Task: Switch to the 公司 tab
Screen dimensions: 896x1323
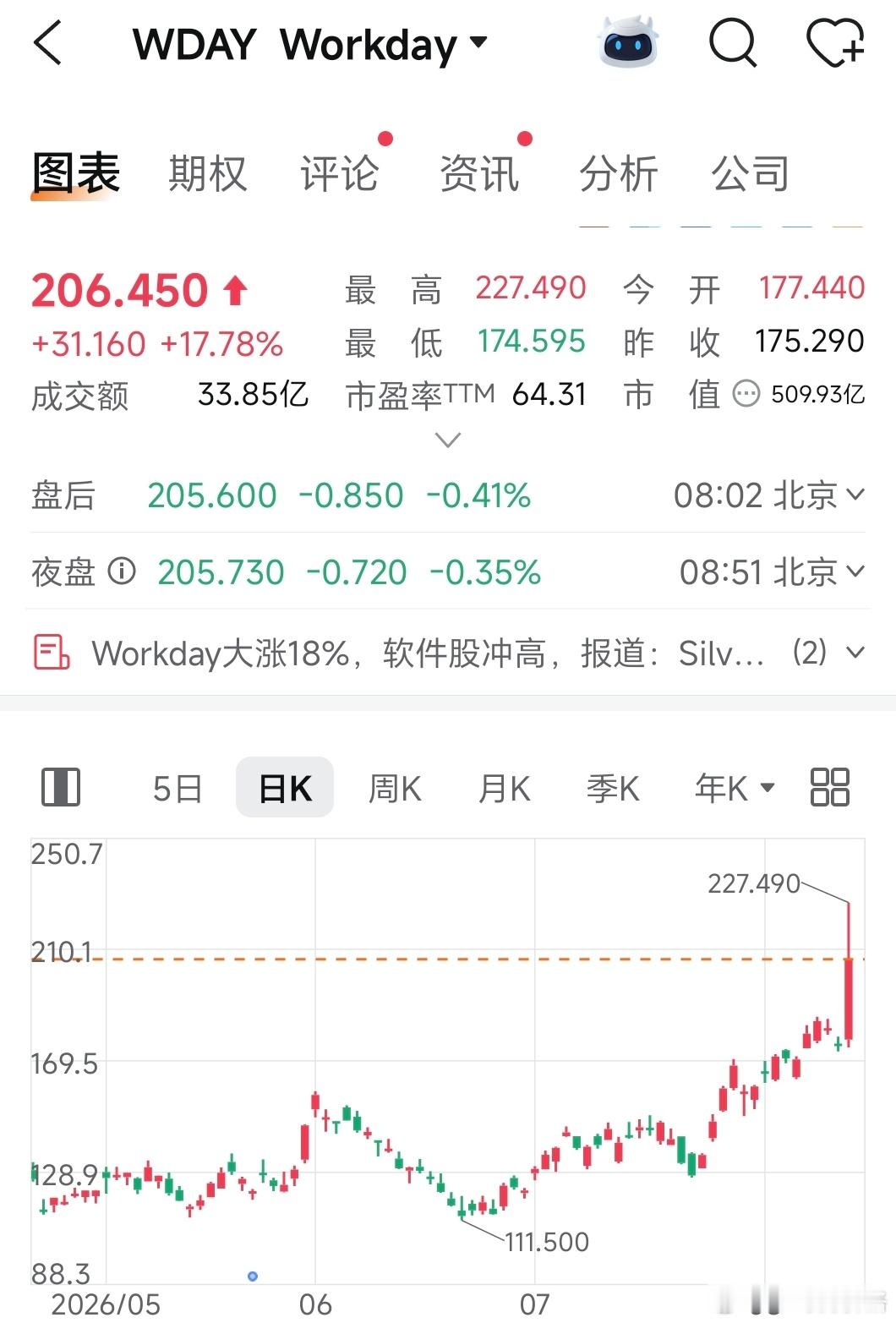Action: [751, 173]
